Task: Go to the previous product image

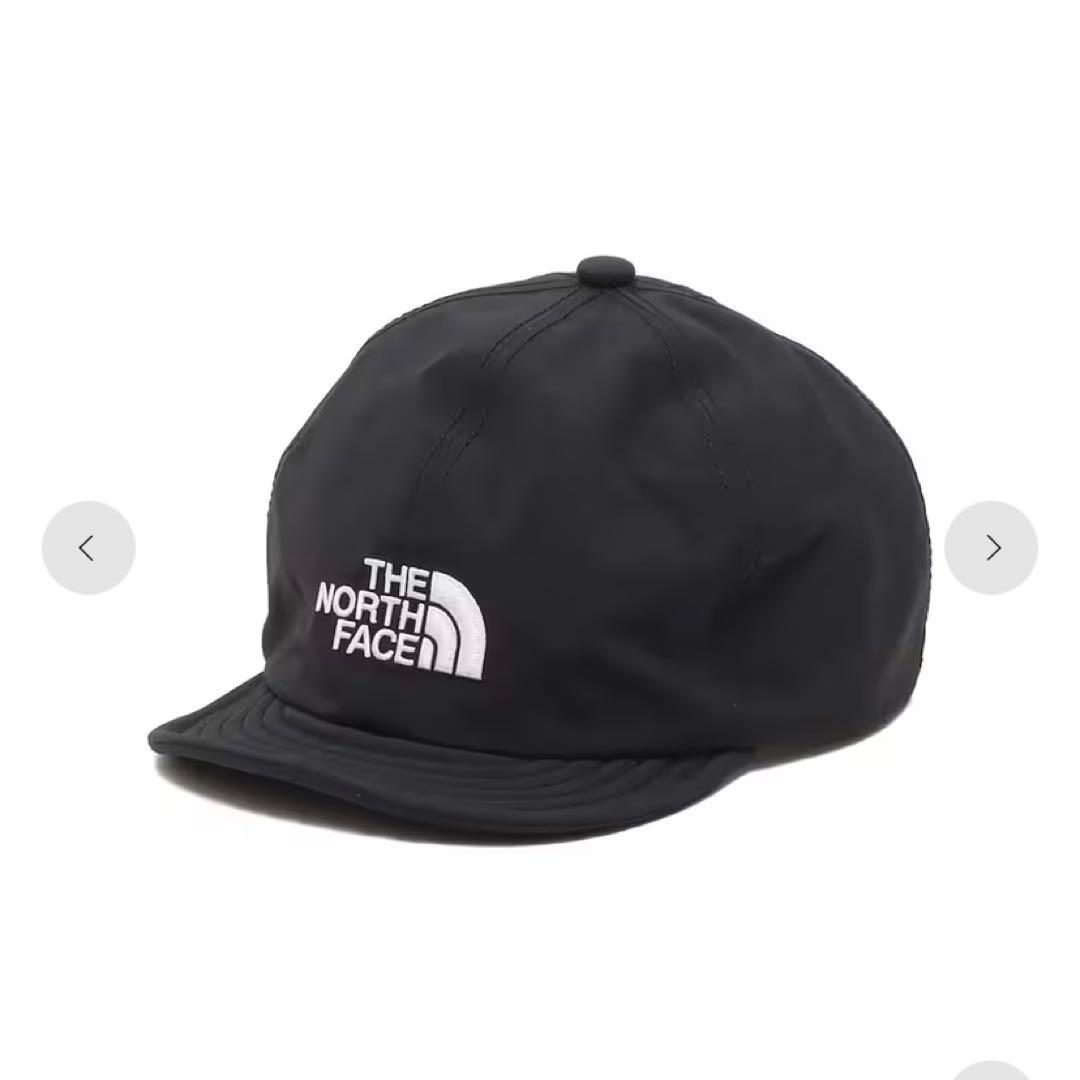Action: (x=88, y=548)
